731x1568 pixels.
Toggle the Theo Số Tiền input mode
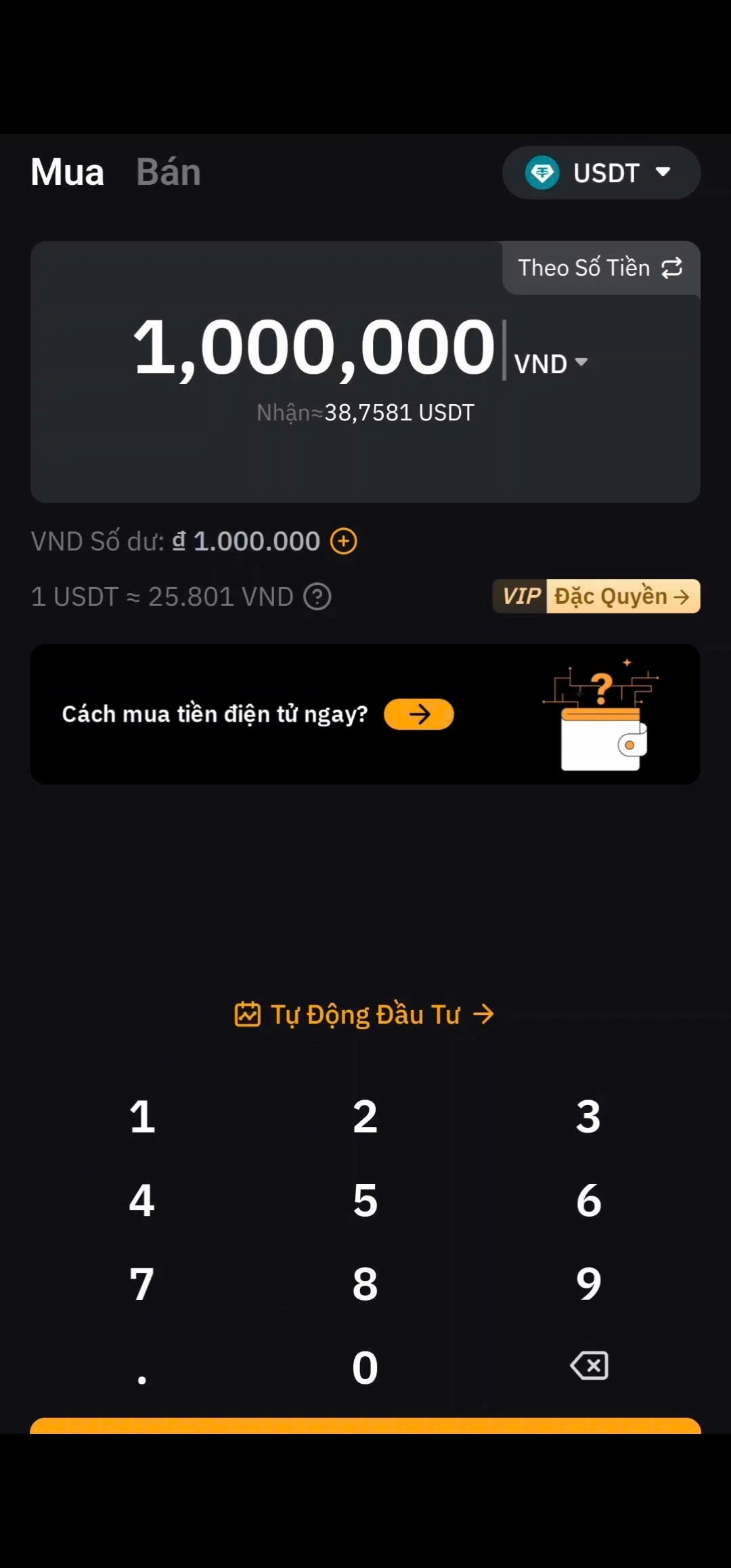[600, 268]
